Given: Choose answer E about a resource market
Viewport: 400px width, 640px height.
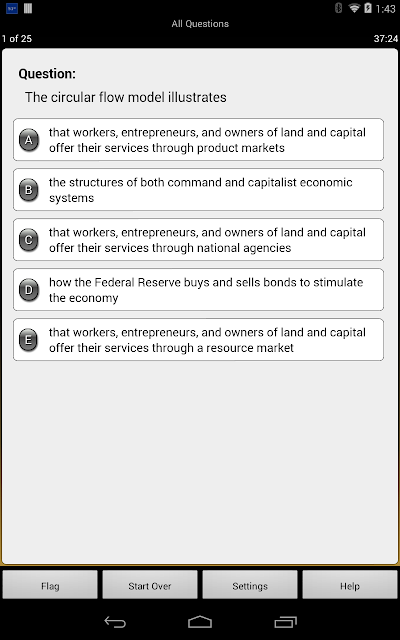Looking at the screenshot, I should [x=198, y=340].
